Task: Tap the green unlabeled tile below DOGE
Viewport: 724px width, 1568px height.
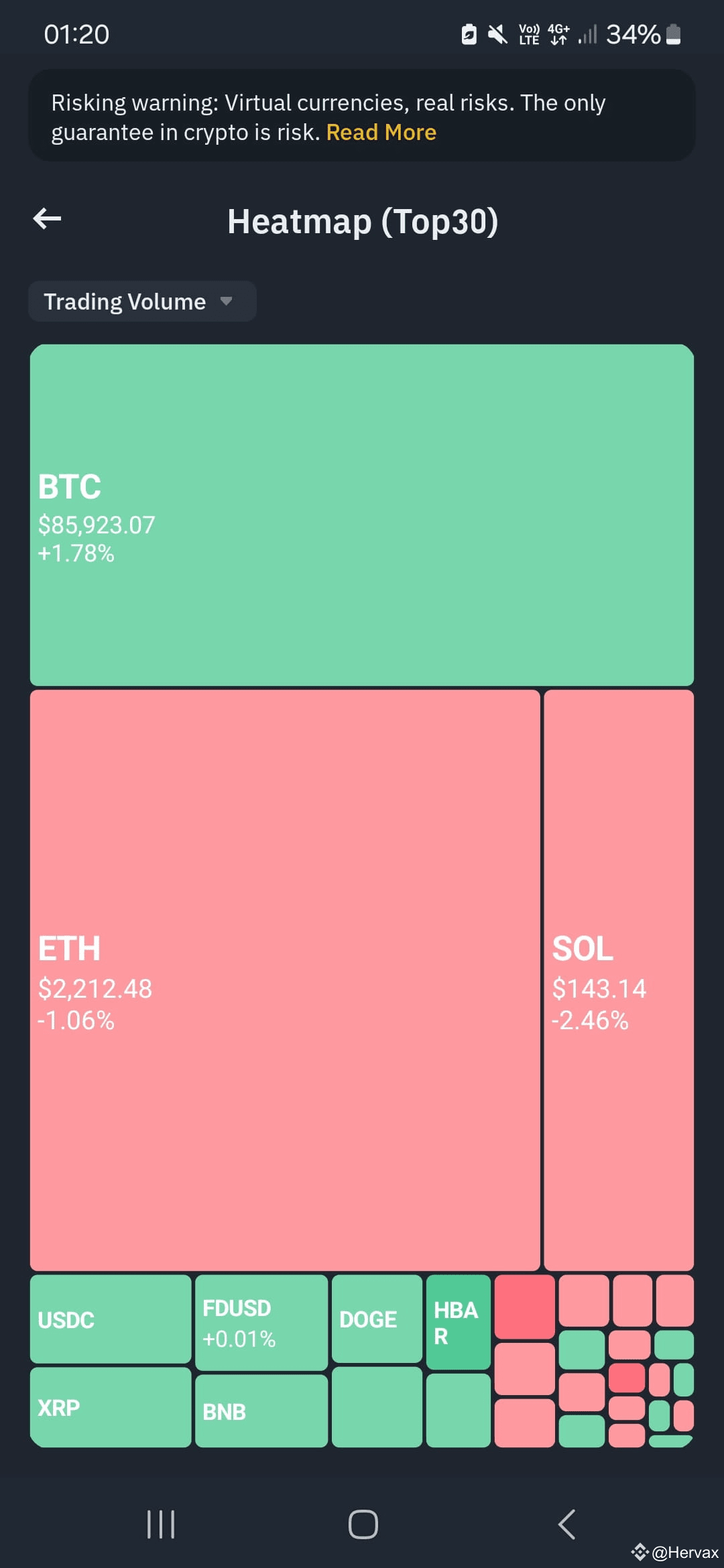Action: click(377, 1407)
